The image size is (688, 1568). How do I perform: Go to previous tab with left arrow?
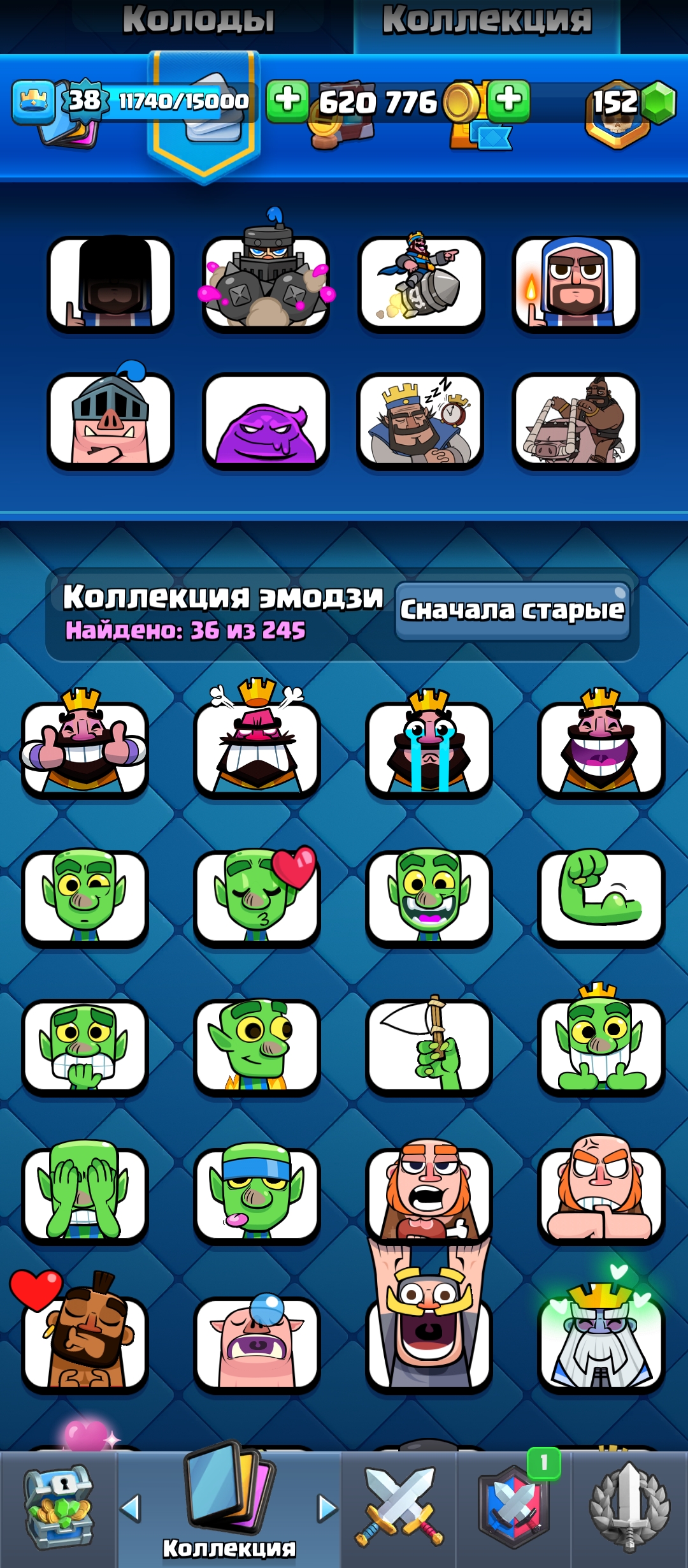click(x=131, y=1508)
